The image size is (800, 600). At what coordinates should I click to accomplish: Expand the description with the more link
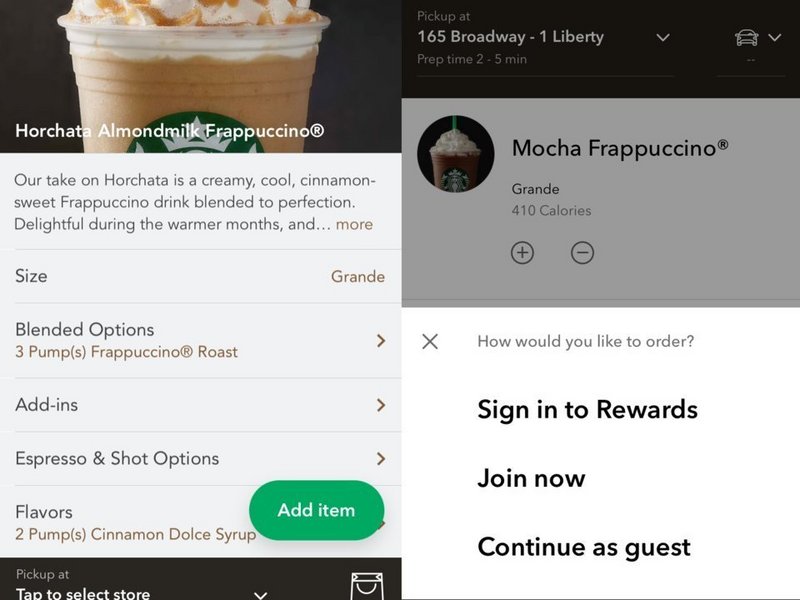[x=354, y=224]
